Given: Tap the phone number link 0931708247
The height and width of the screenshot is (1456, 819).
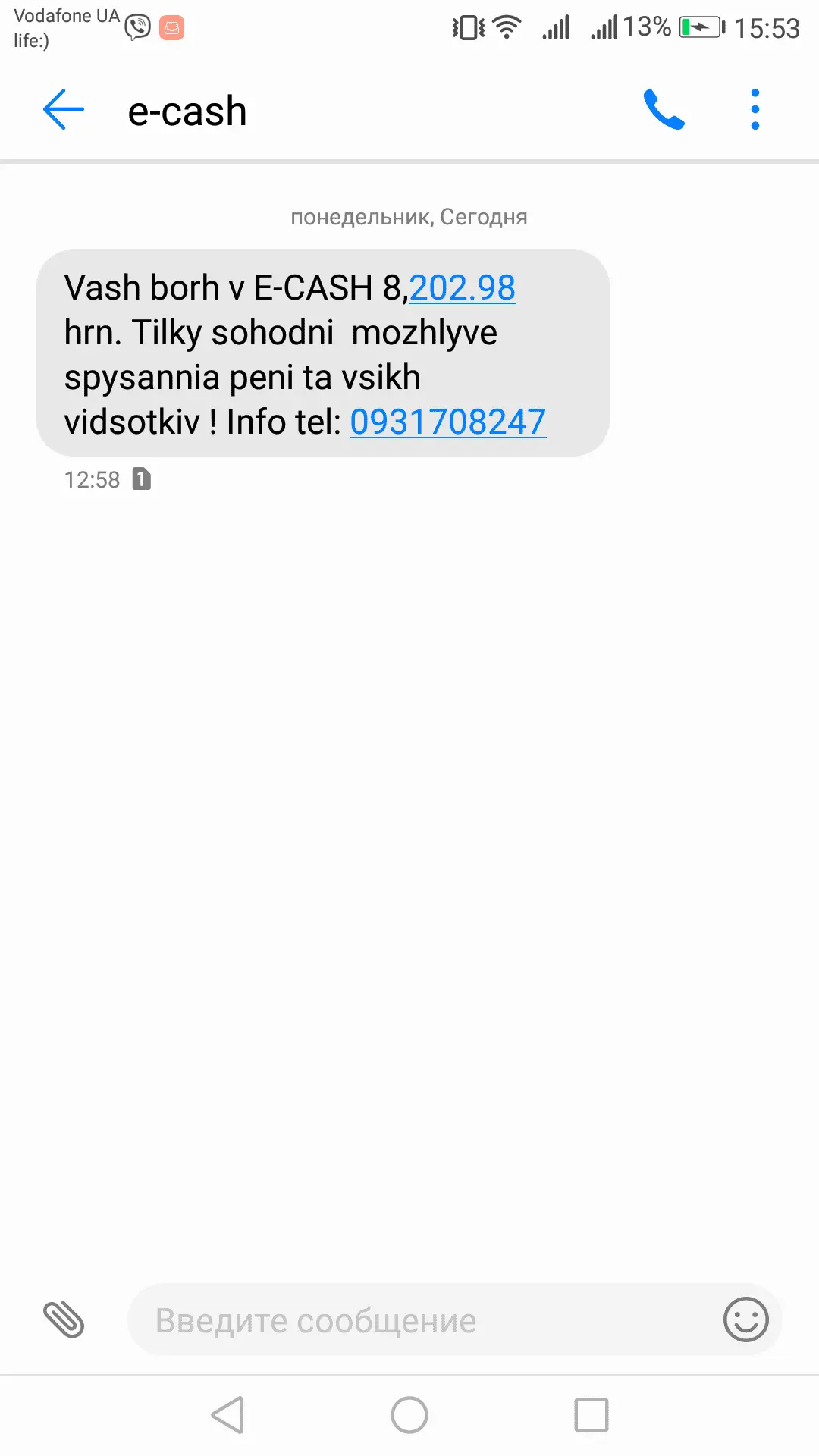Looking at the screenshot, I should pyautogui.click(x=447, y=422).
